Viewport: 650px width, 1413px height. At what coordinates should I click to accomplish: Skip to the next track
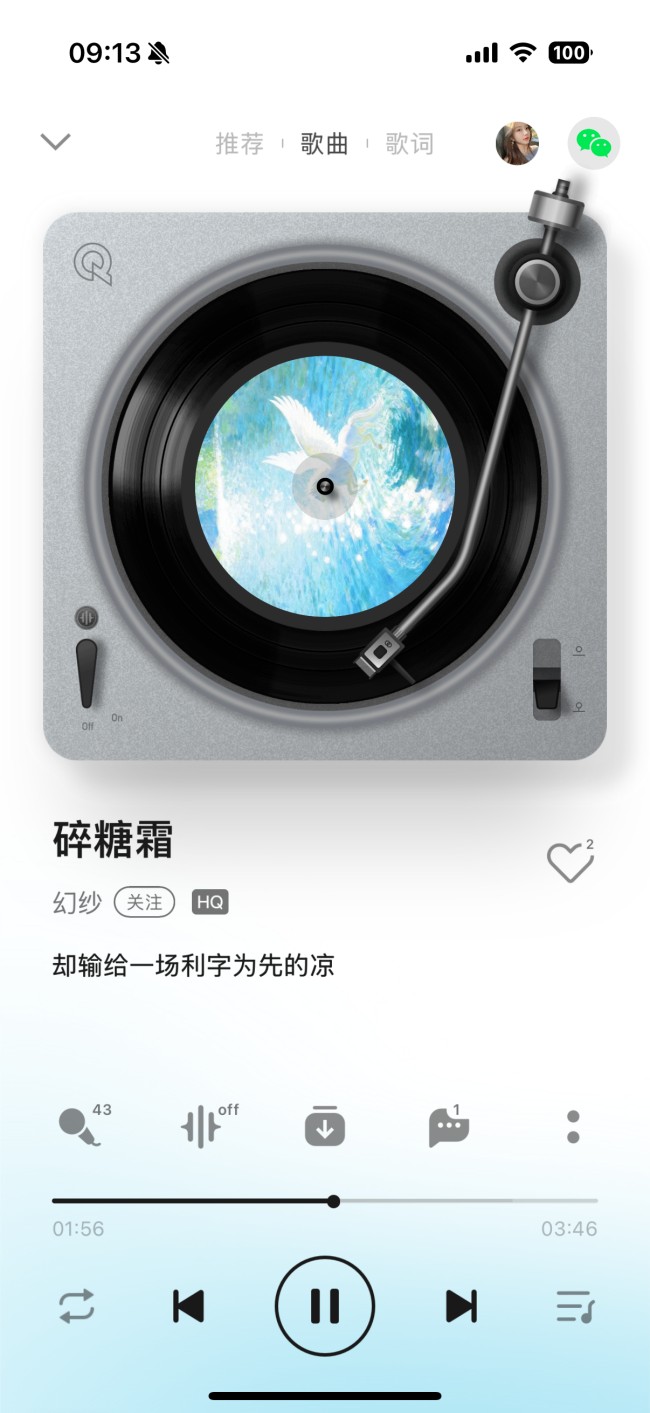pyautogui.click(x=461, y=1306)
